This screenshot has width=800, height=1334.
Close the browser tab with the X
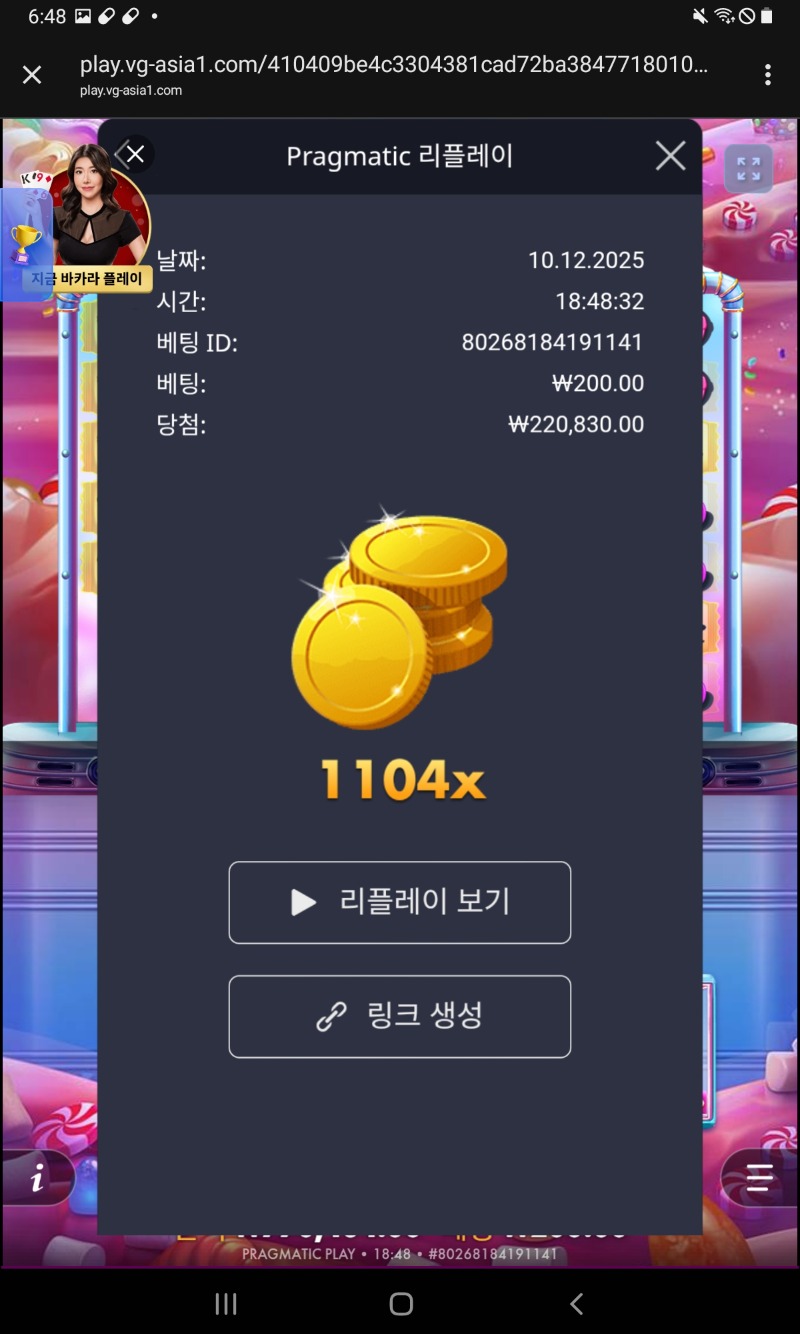(32, 75)
